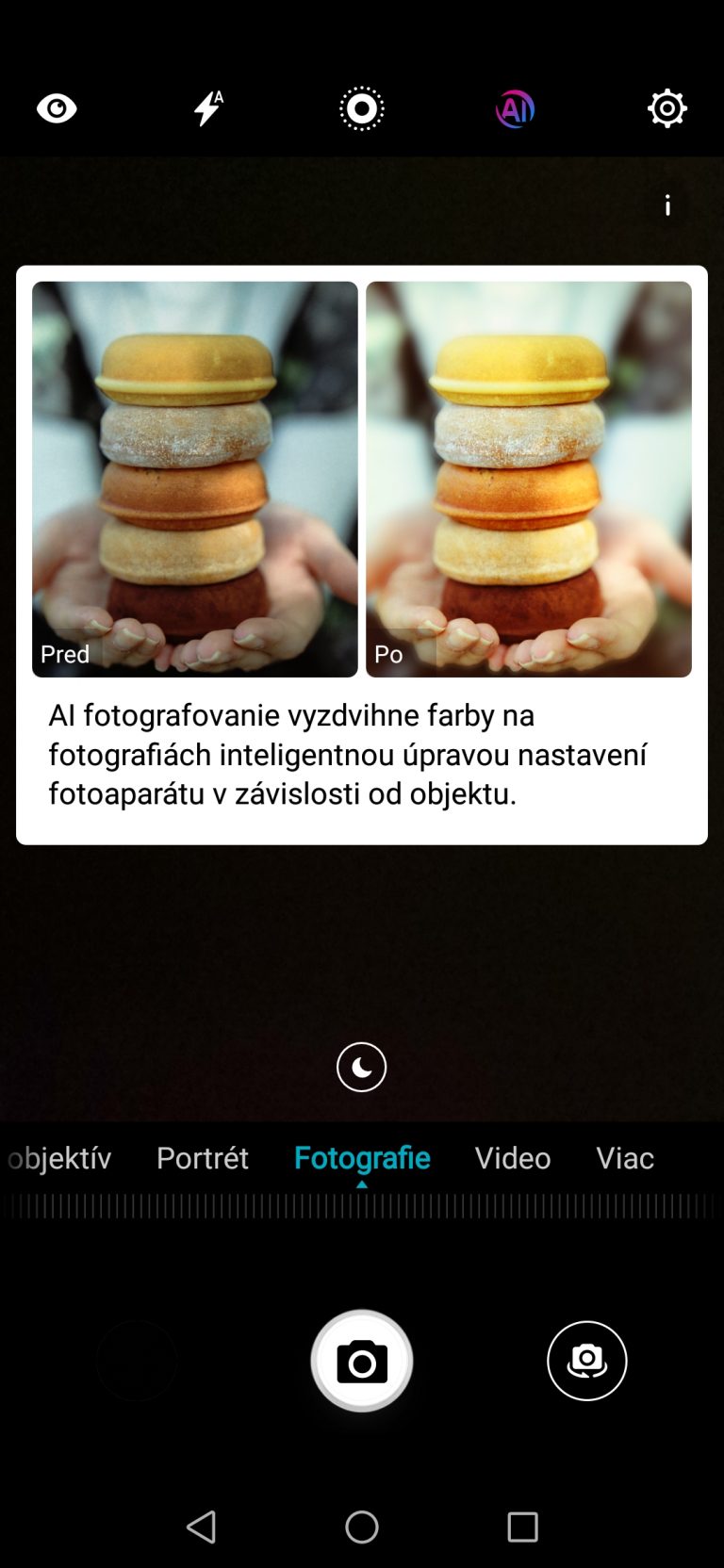Switch to the Portrét mode
The width and height of the screenshot is (724, 1568).
tap(203, 1157)
